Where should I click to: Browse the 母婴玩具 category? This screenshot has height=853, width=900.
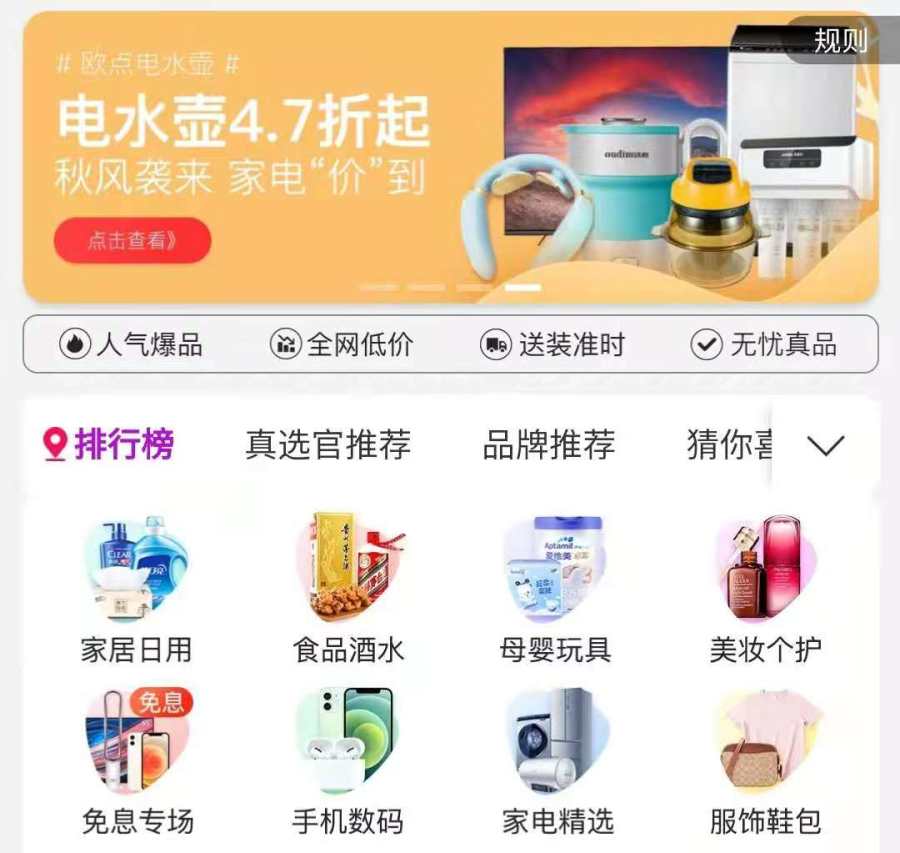point(556,588)
